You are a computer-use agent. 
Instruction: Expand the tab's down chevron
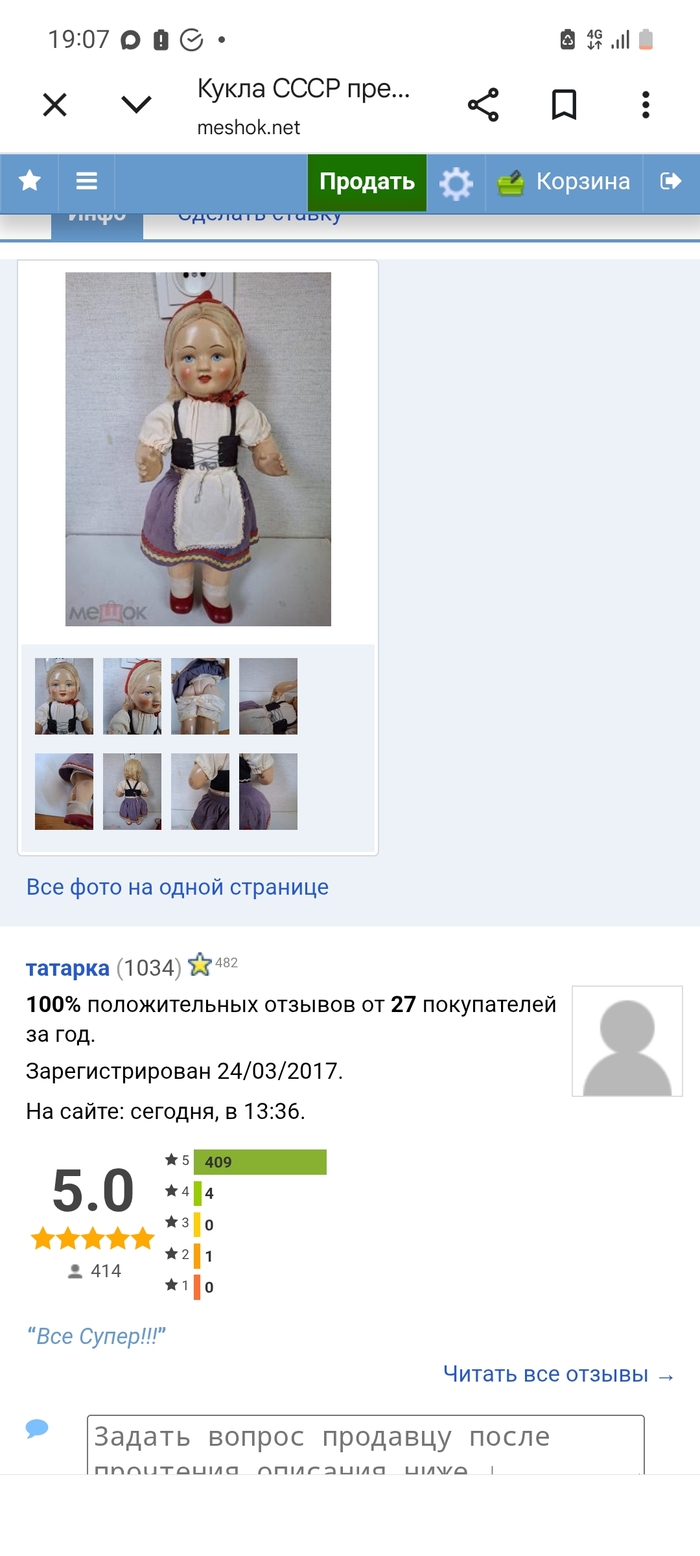pyautogui.click(x=136, y=104)
